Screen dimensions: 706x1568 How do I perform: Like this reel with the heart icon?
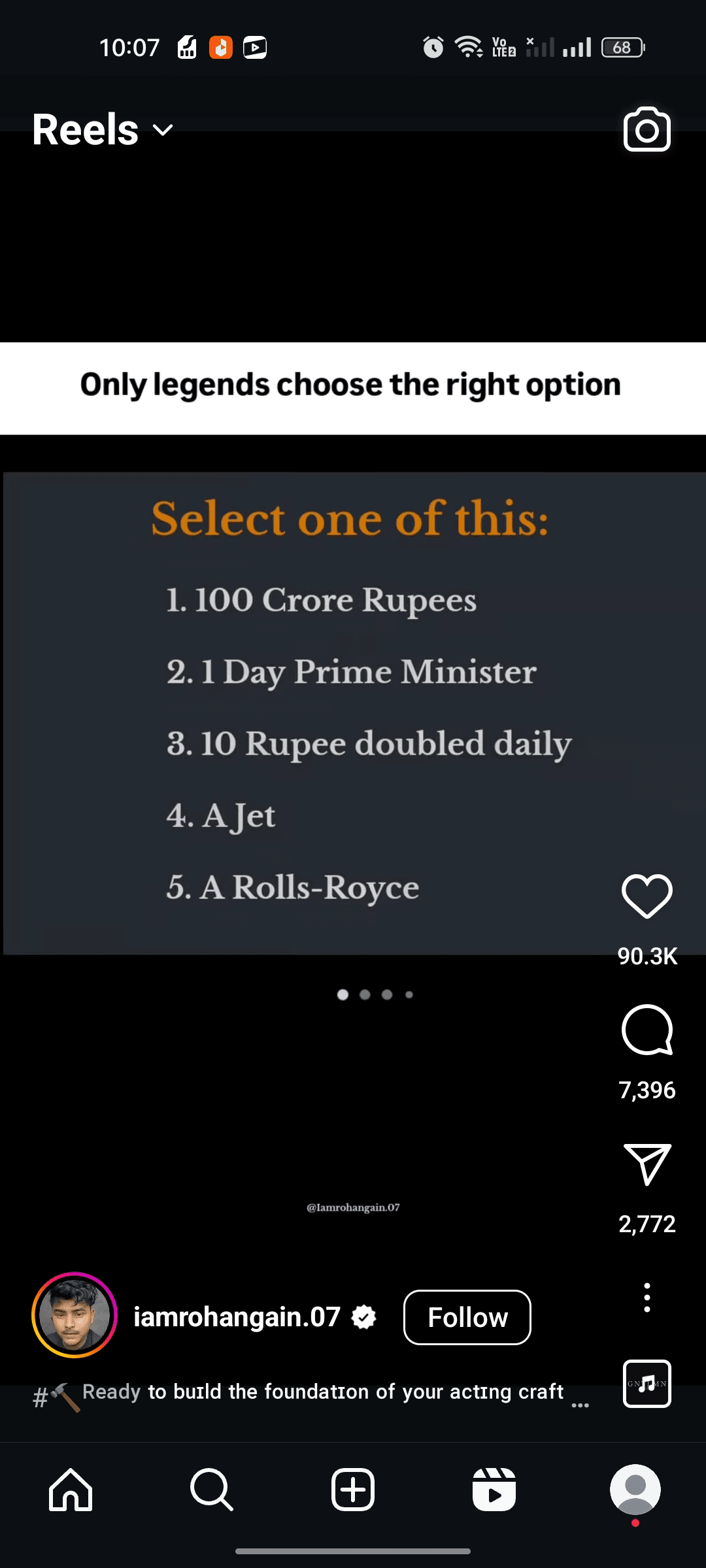point(647,896)
